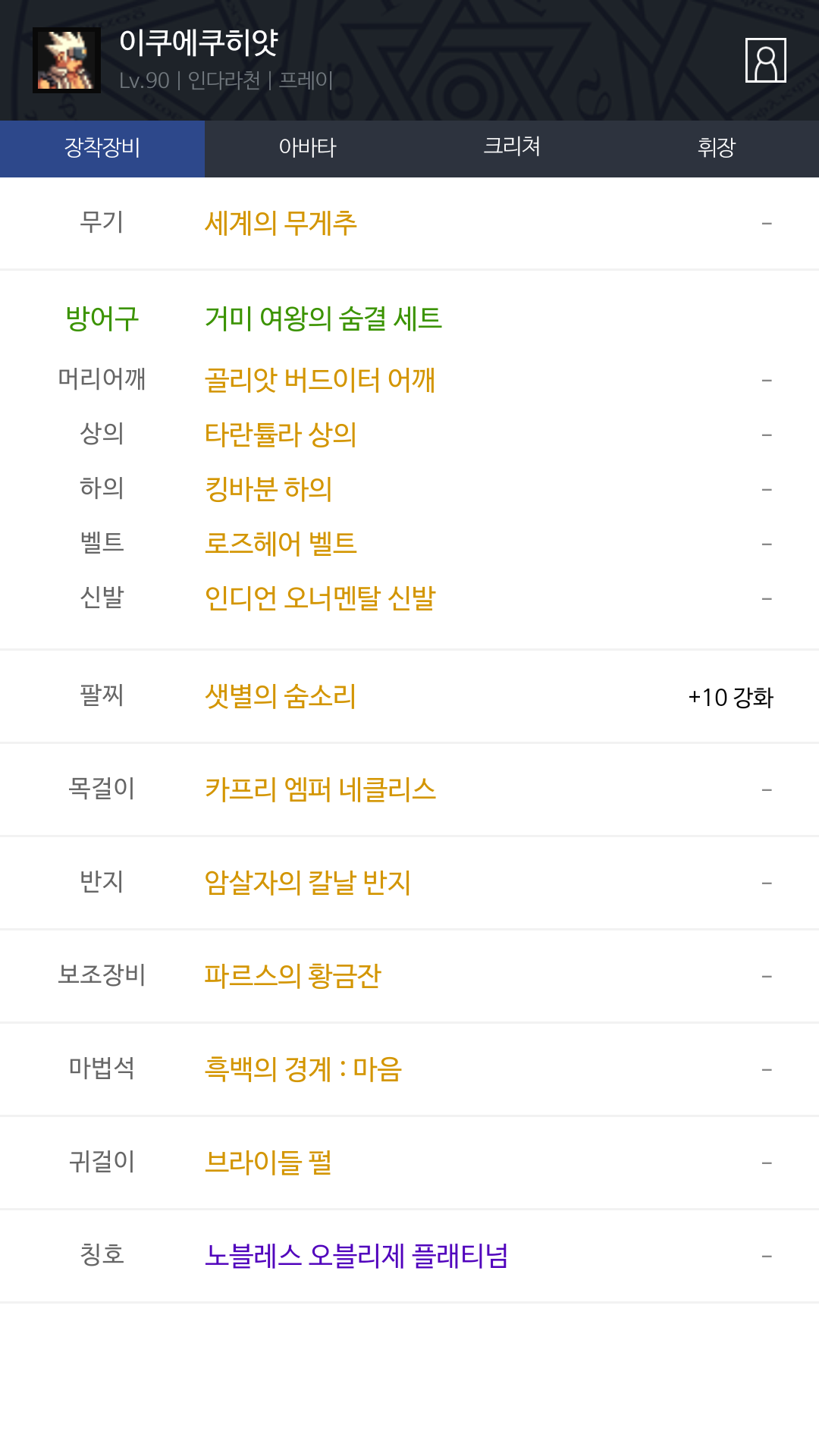Open 골리앗 버드이터 어깨 details
The image size is (819, 1456).
point(319,380)
